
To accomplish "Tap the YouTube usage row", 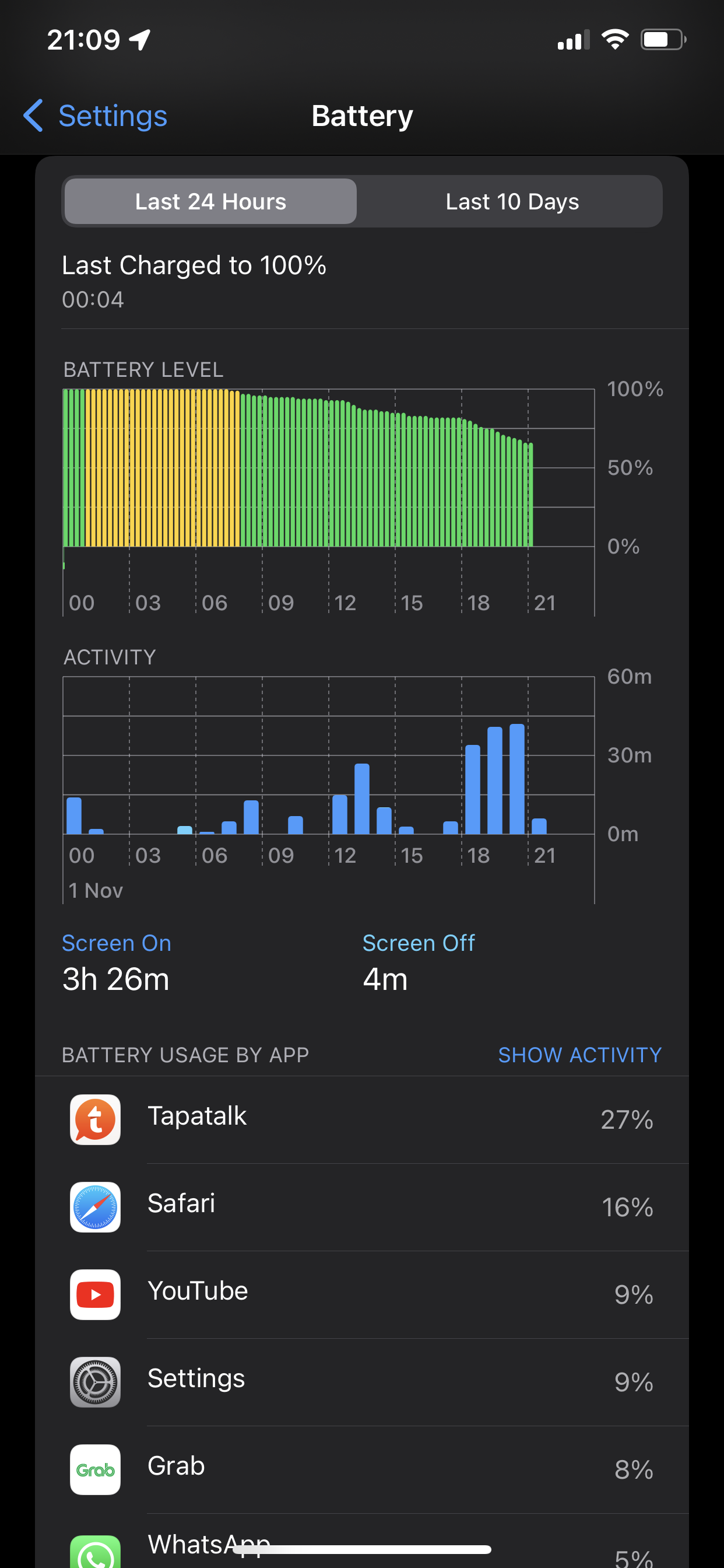I will point(361,1293).
